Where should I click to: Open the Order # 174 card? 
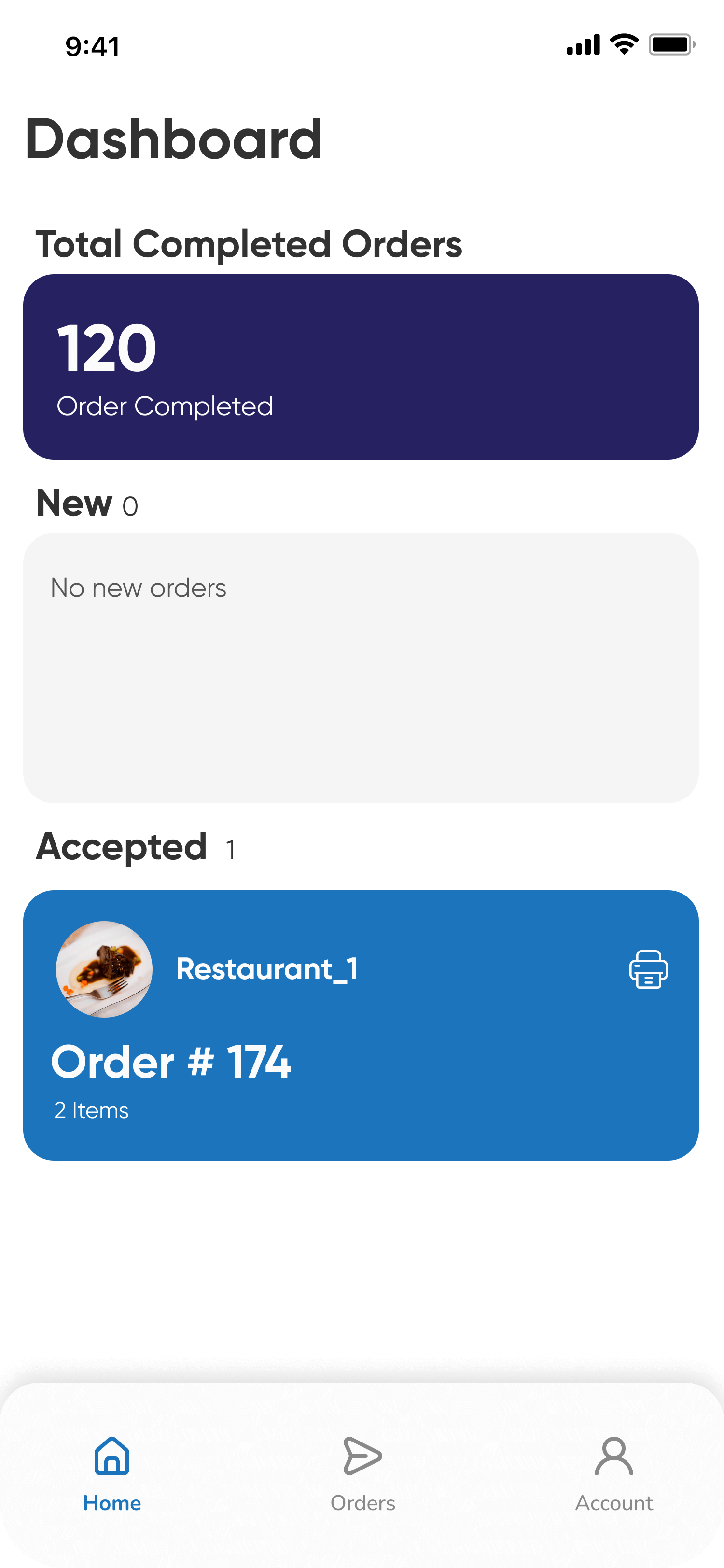pyautogui.click(x=360, y=1062)
